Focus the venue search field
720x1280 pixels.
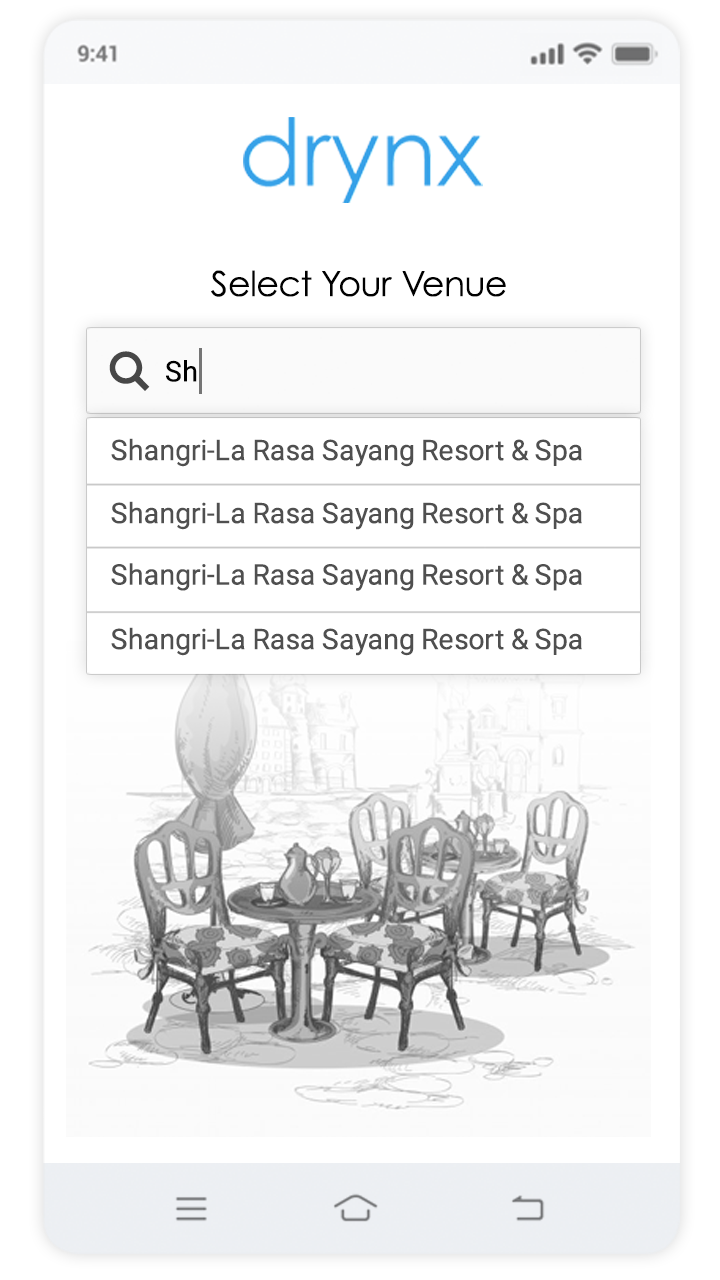coord(400,371)
